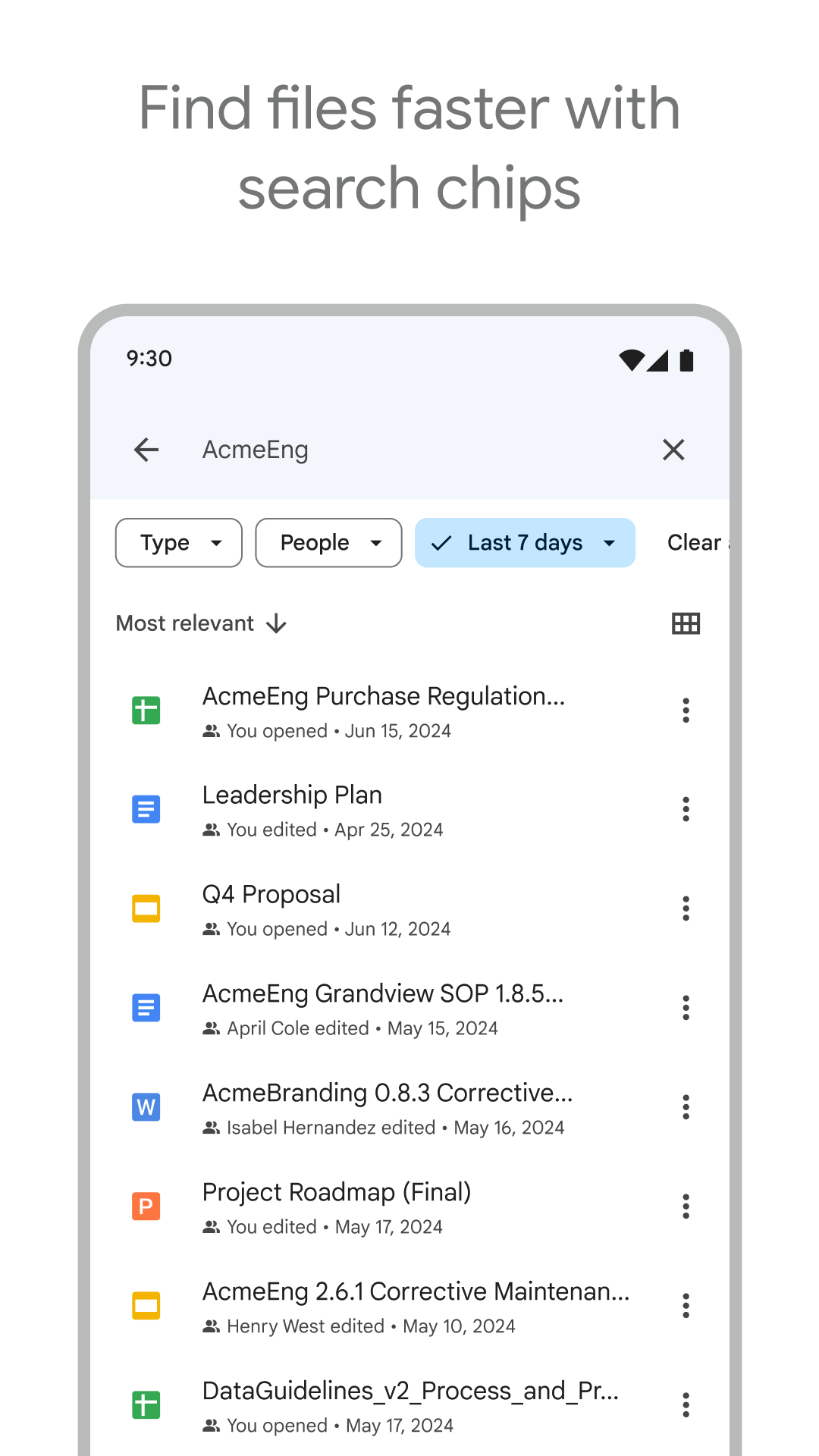Open the Last 7 days dropdown arrow
819x1456 pixels.
[609, 542]
